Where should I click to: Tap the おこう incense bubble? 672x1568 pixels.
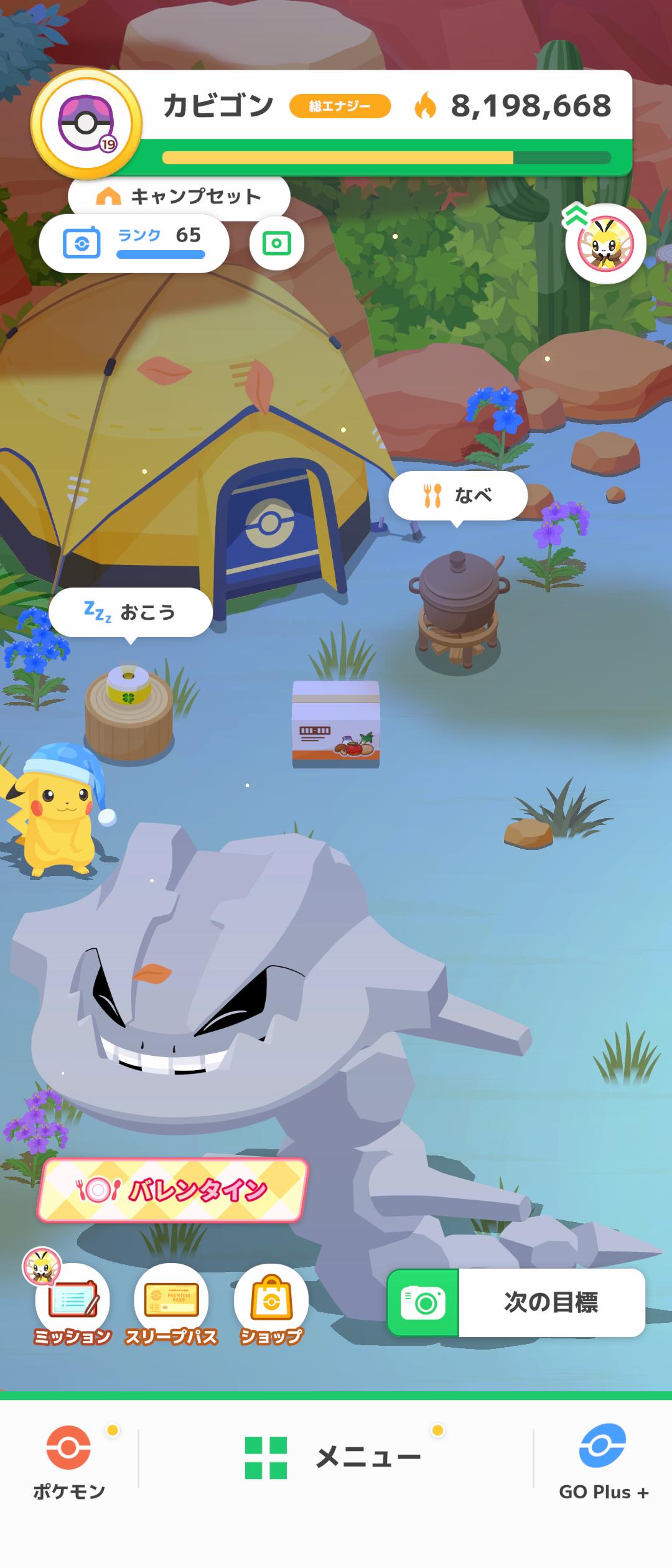coord(131,612)
